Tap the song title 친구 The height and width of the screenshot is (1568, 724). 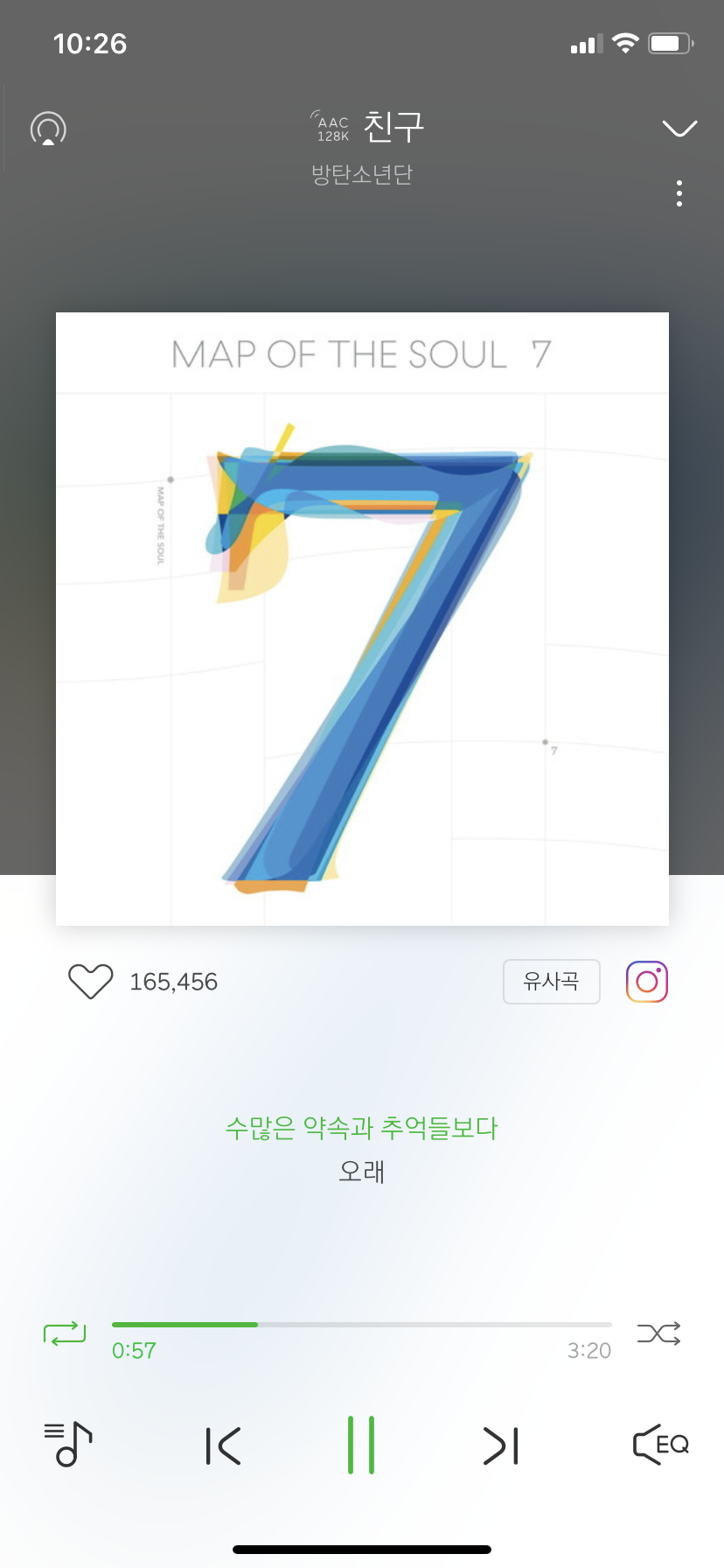[x=393, y=125]
